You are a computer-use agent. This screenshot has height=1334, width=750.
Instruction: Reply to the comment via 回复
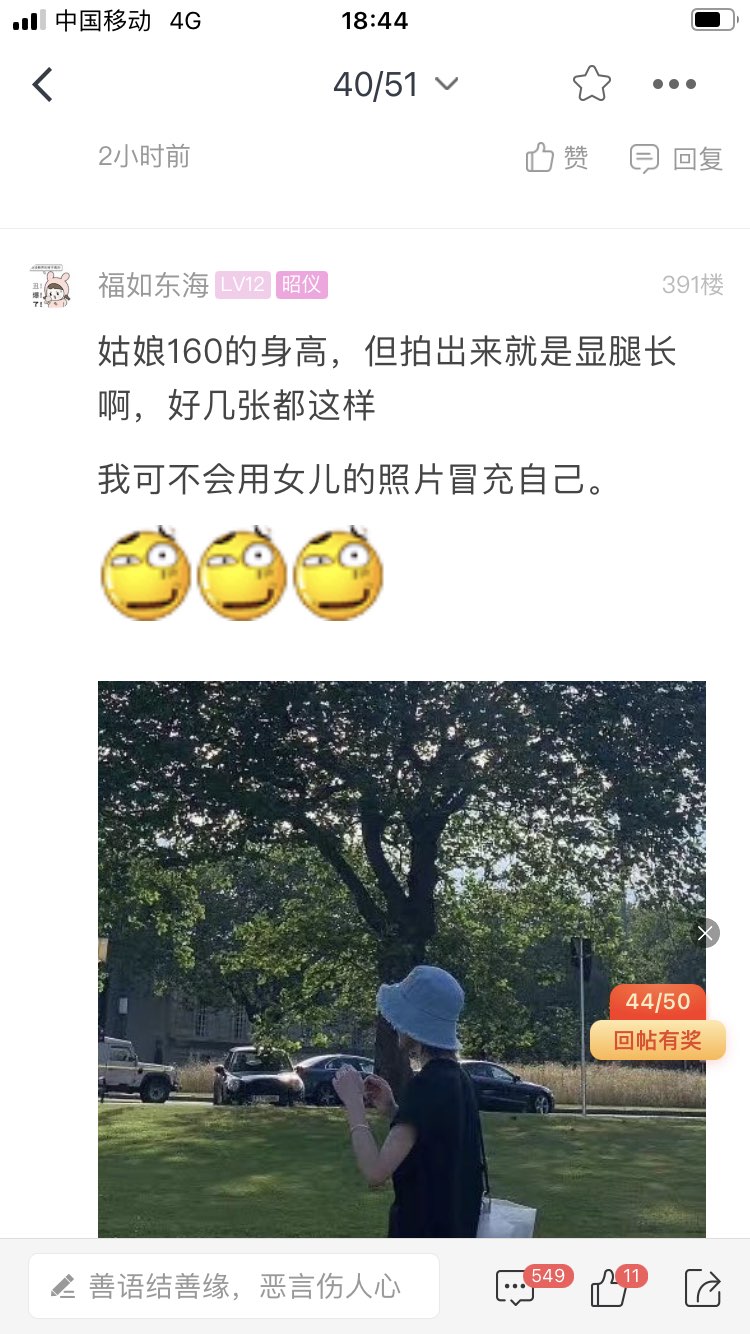[676, 158]
